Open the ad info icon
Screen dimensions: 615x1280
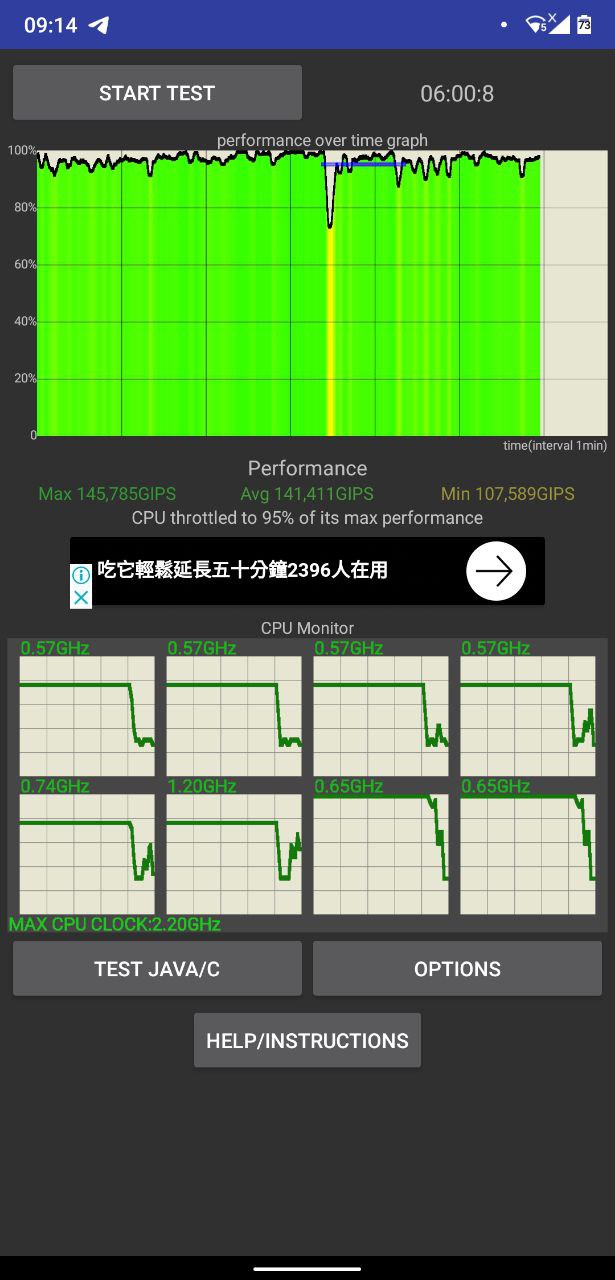pyautogui.click(x=81, y=576)
